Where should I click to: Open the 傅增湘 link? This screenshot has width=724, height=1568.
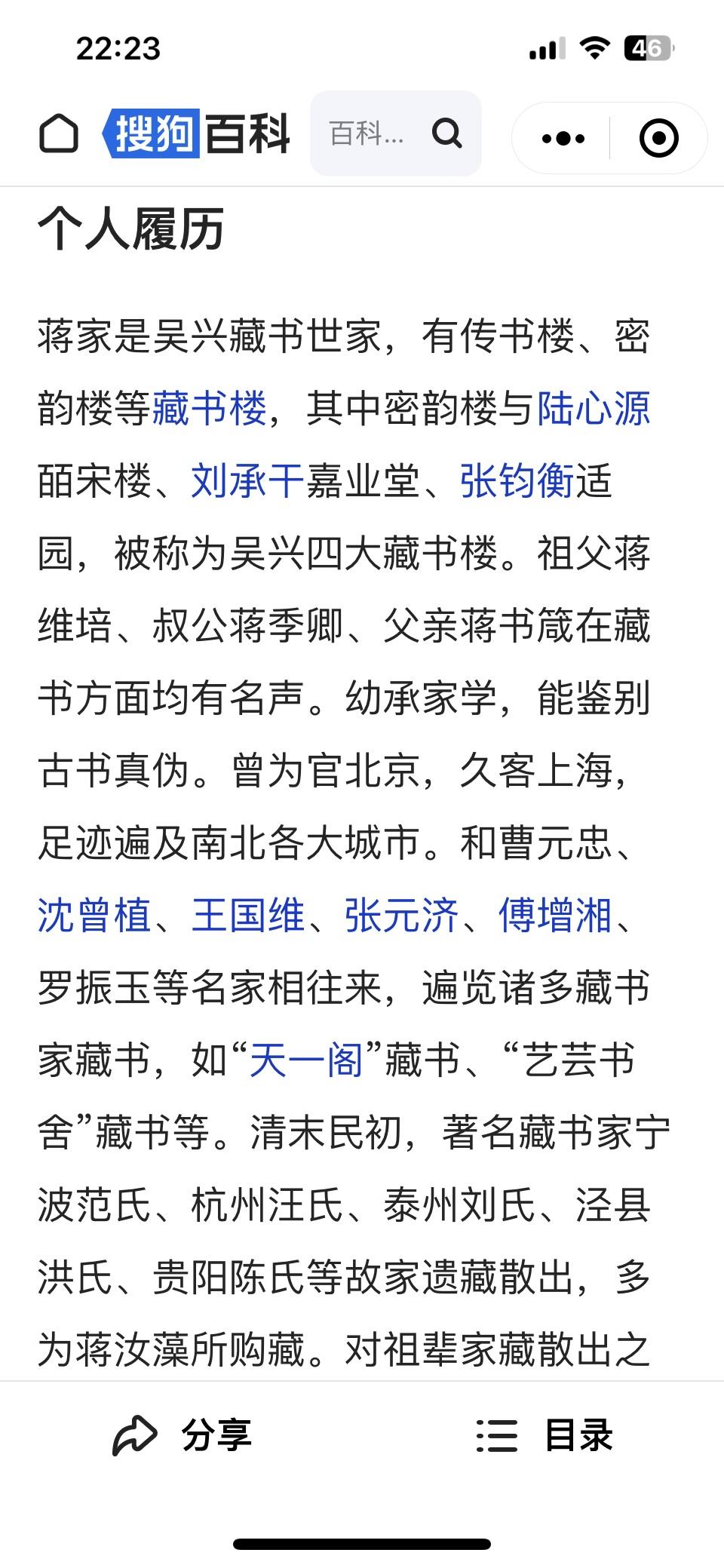tap(556, 916)
